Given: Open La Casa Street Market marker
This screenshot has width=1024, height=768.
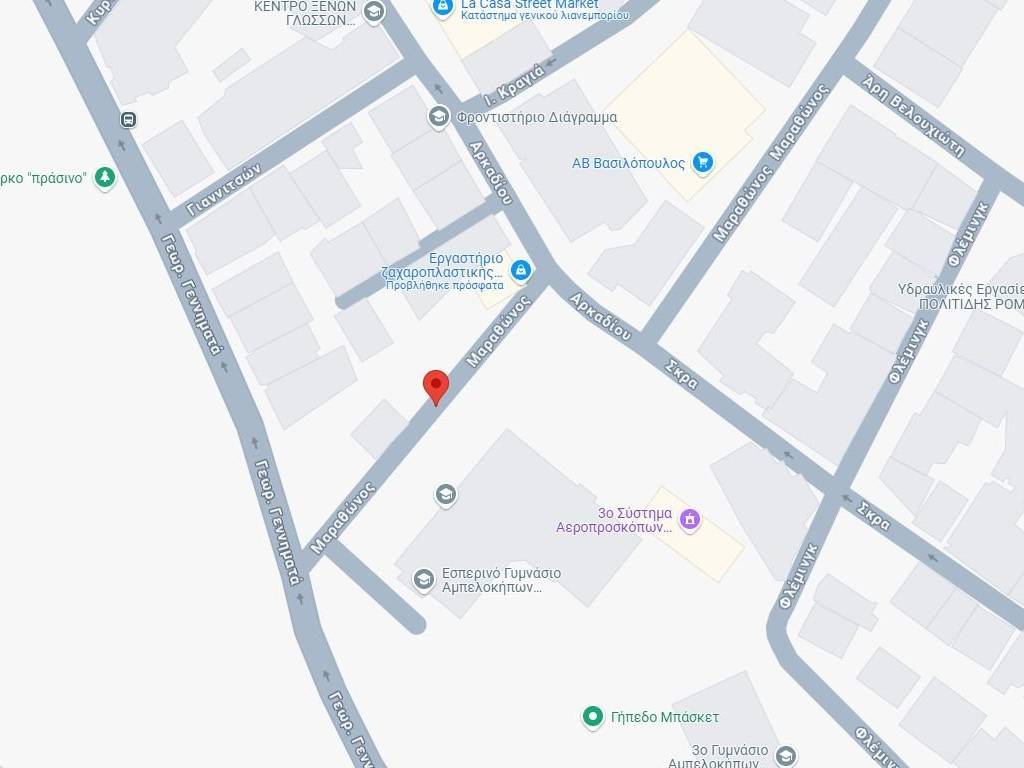Looking at the screenshot, I should click(442, 7).
